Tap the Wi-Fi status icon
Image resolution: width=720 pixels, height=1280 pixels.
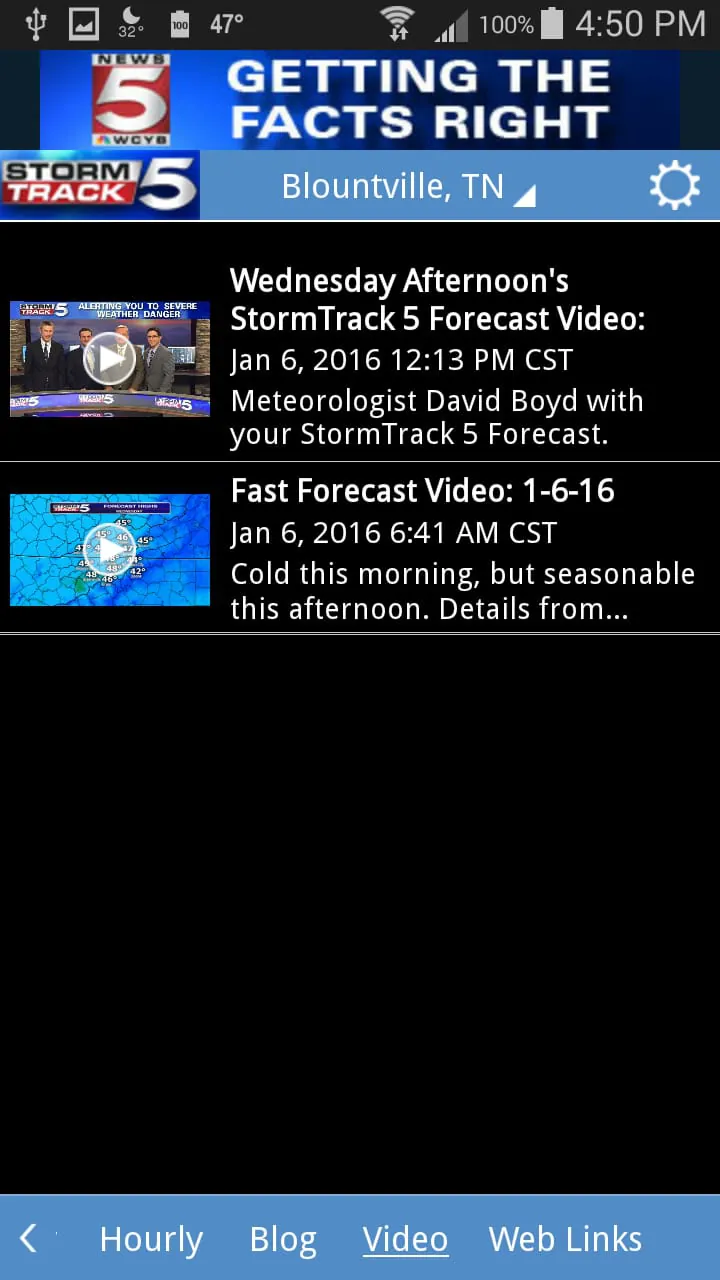pos(398,20)
